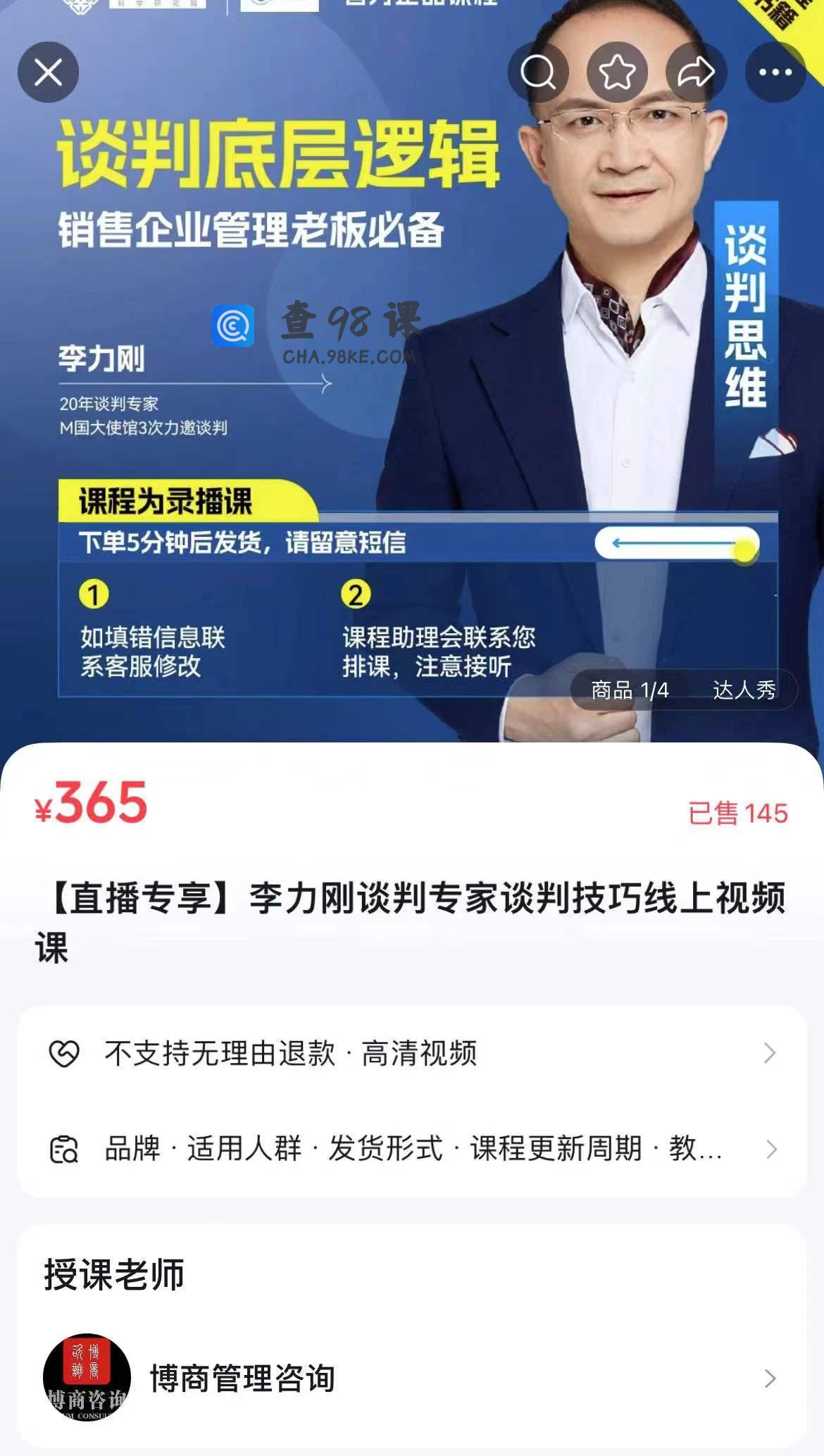Open teacher 博商管理咨询 profile
824x1456 pixels.
tap(412, 1378)
